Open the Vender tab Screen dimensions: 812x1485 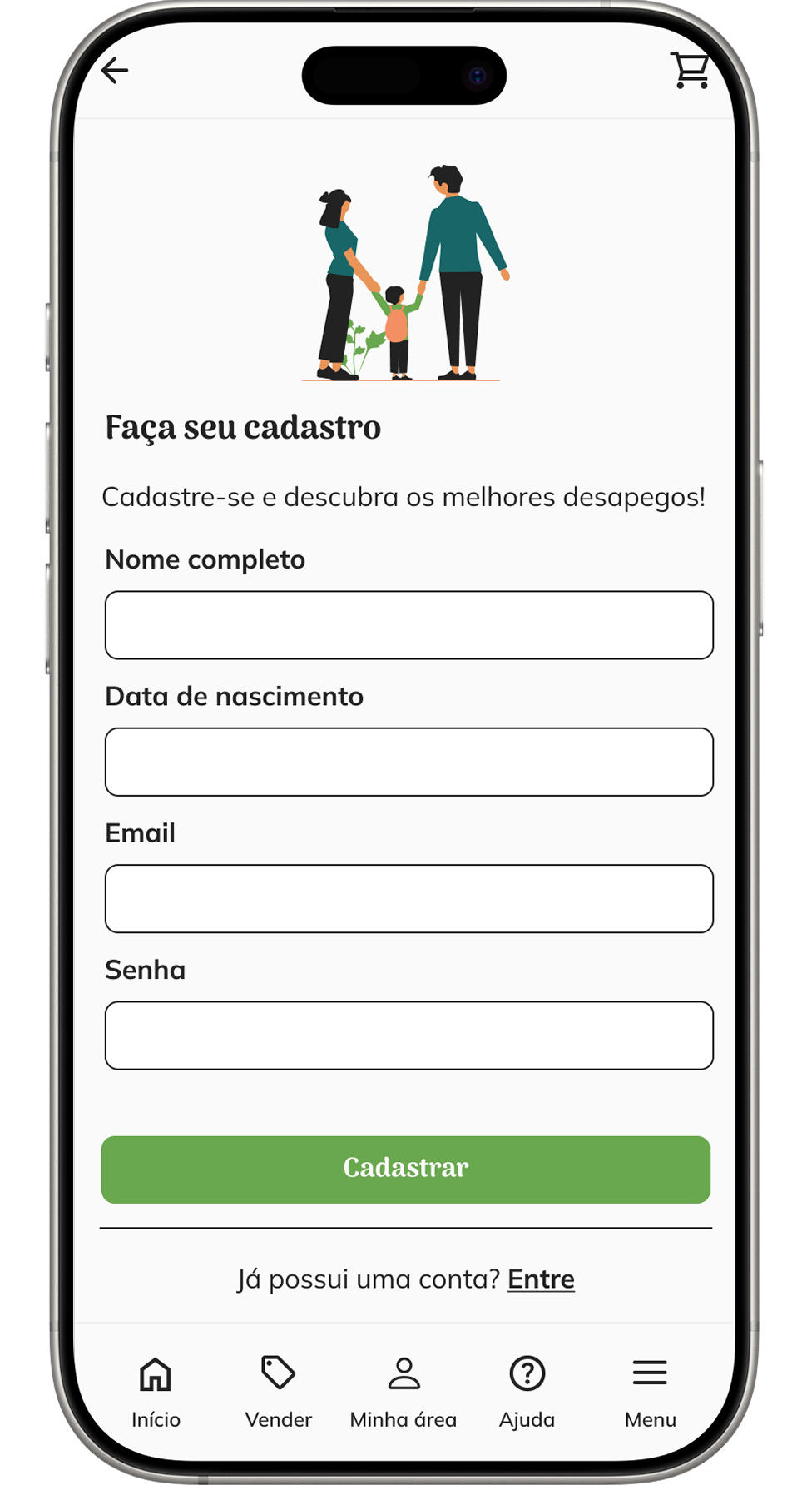tap(278, 1391)
